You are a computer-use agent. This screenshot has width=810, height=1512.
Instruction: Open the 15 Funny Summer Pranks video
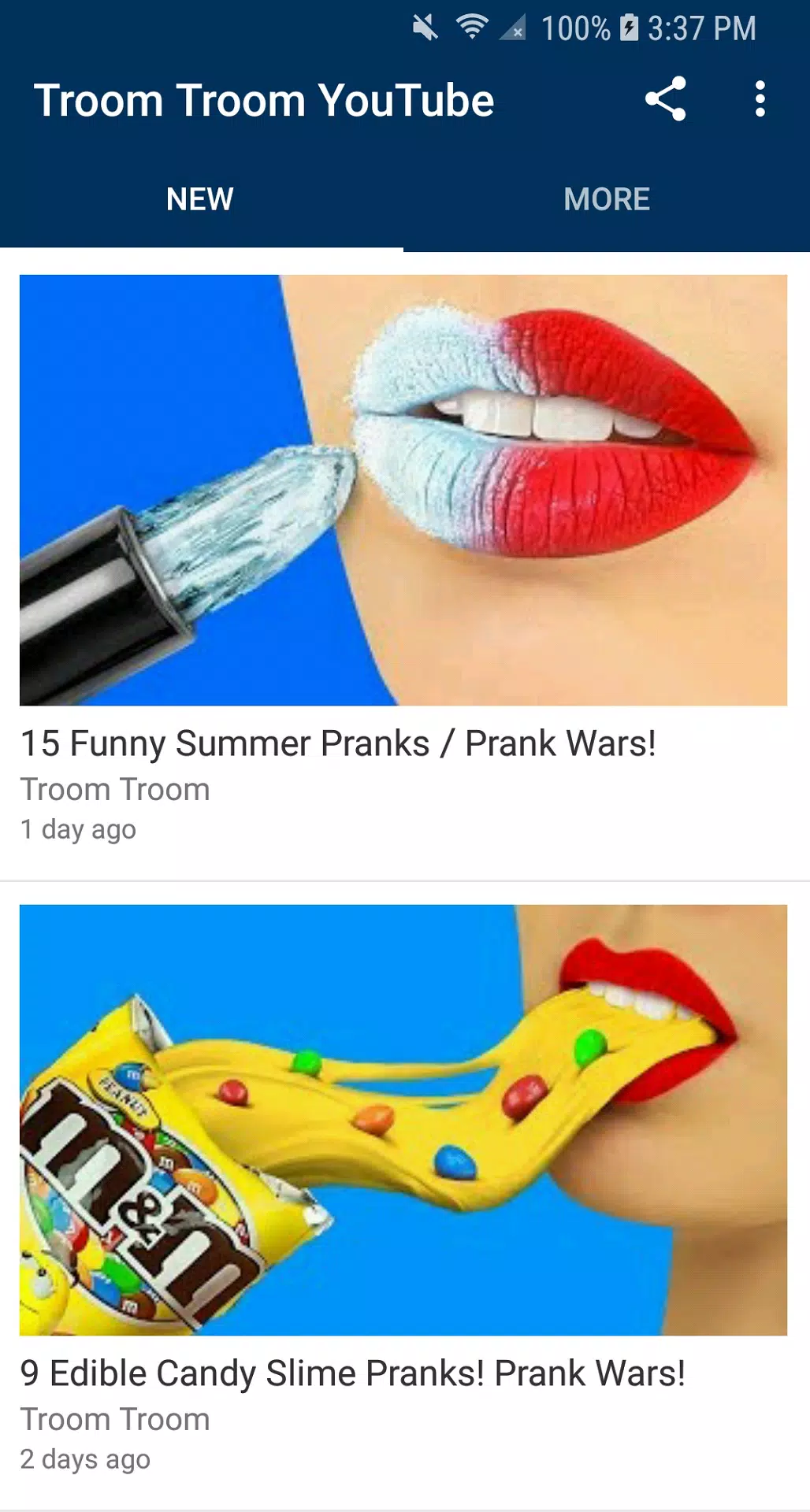pos(403,490)
